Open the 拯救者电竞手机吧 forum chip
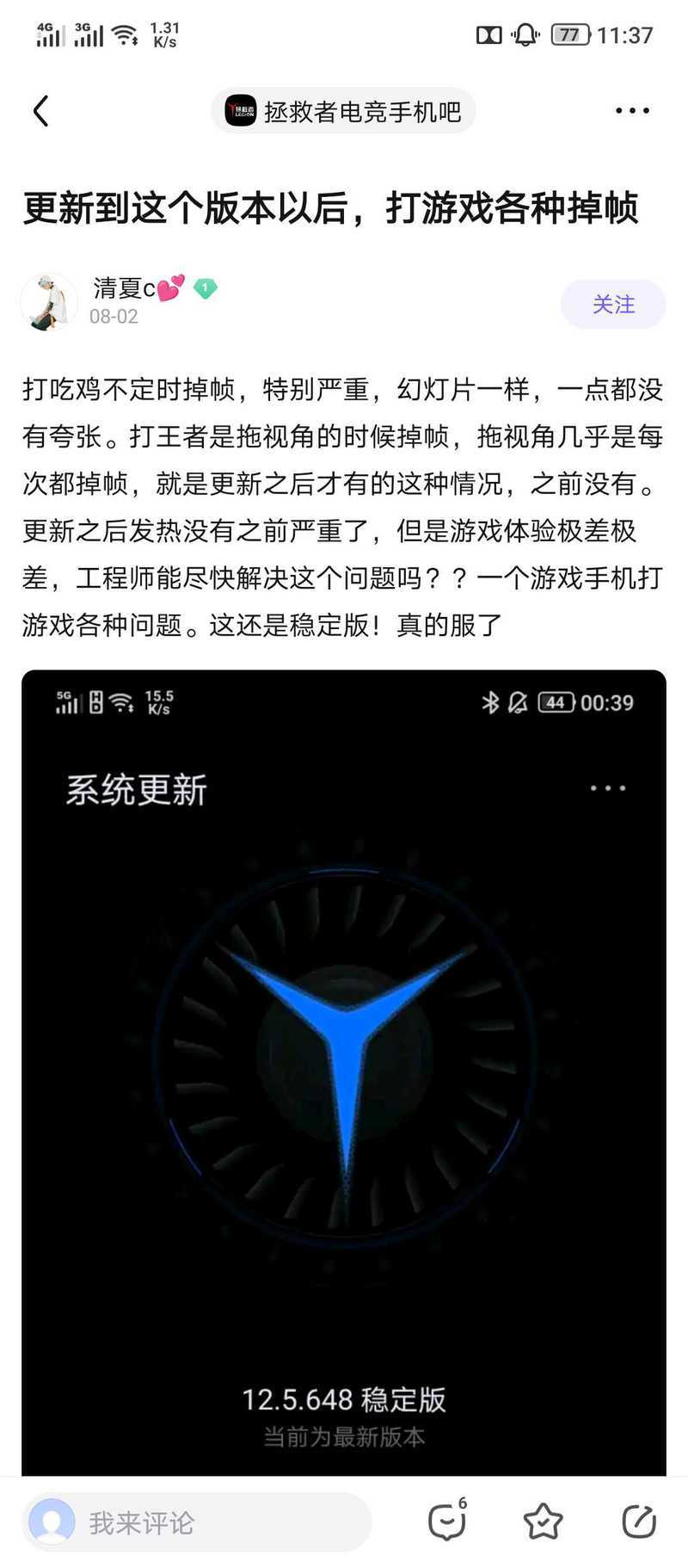This screenshot has height=1568, width=688. [343, 111]
